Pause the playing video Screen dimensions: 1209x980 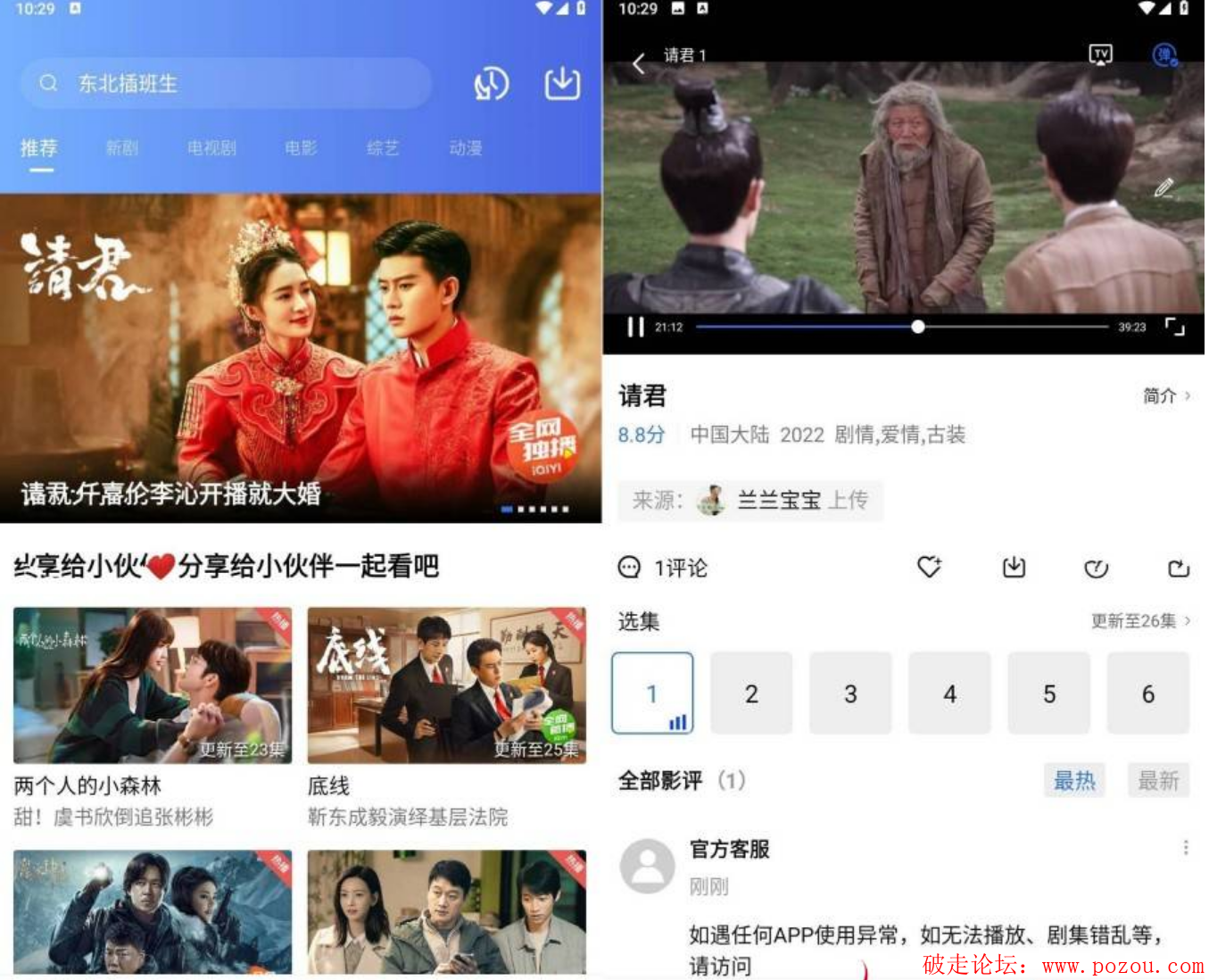pos(635,328)
